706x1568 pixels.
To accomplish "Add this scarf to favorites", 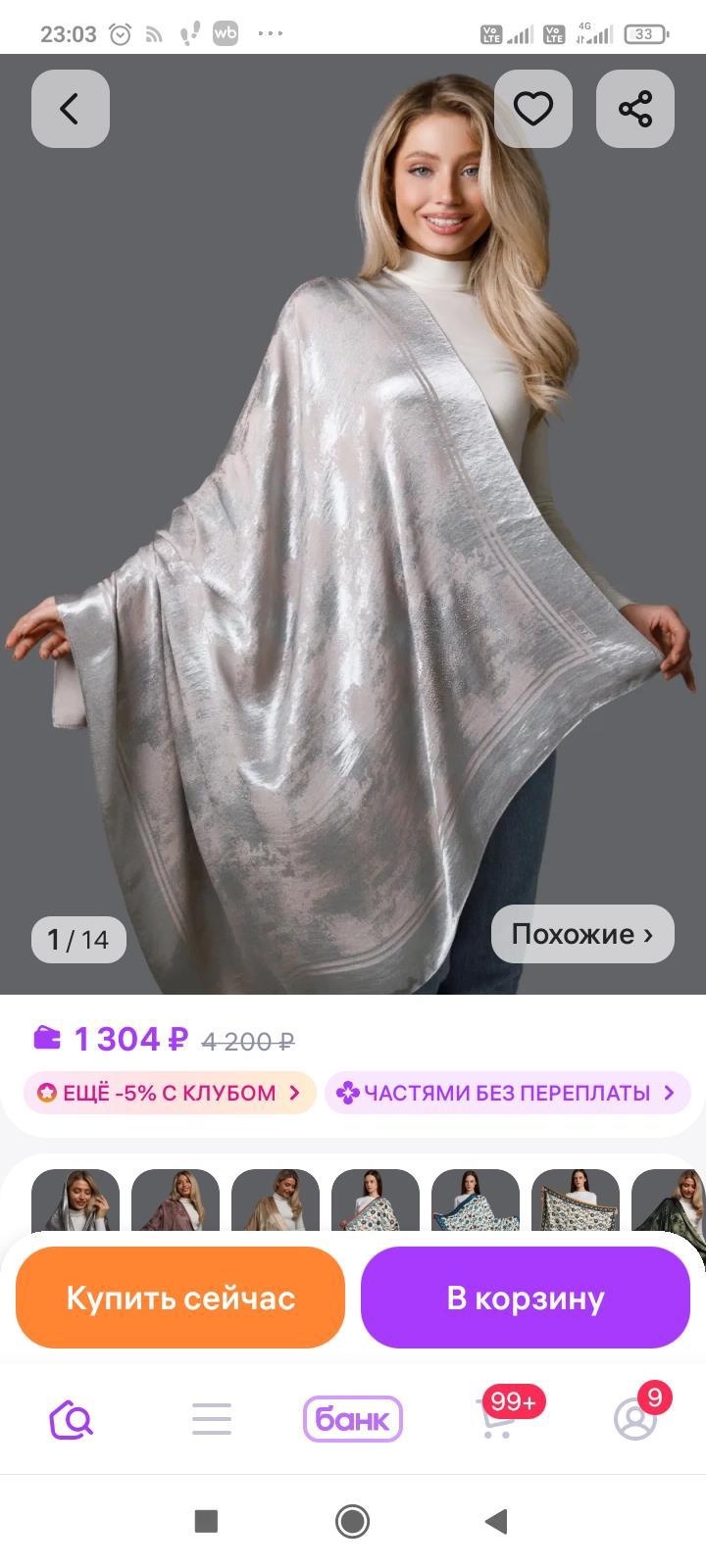I will [x=532, y=109].
